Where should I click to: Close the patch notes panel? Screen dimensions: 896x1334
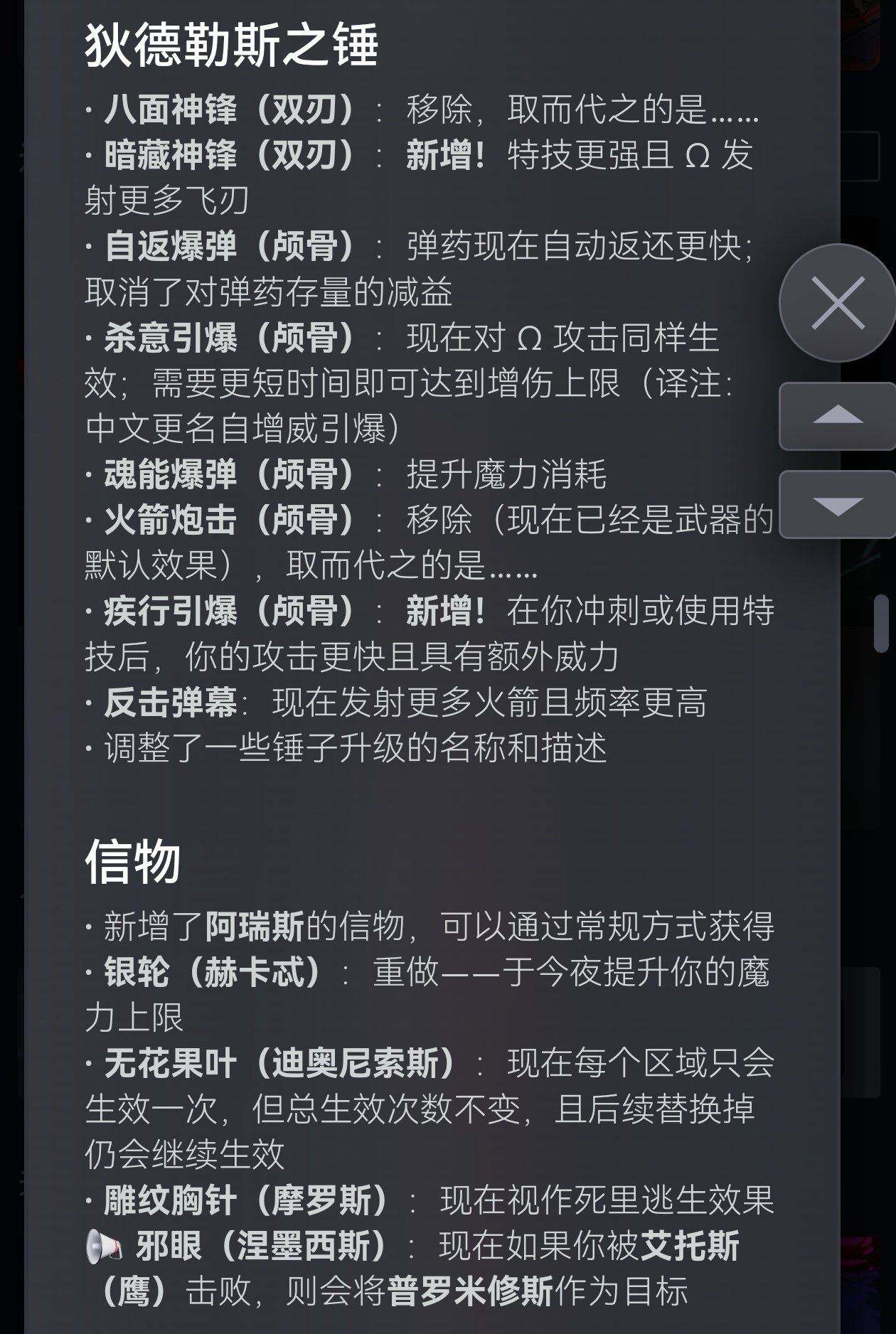click(x=838, y=303)
